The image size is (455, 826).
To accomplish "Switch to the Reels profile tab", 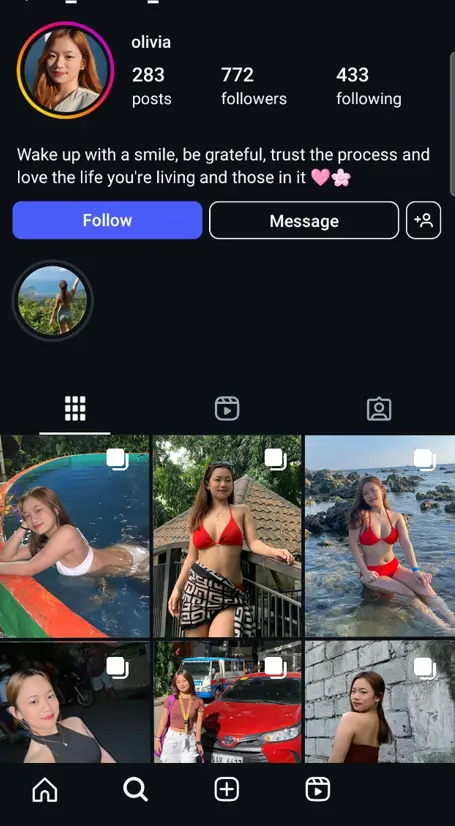I will (227, 409).
